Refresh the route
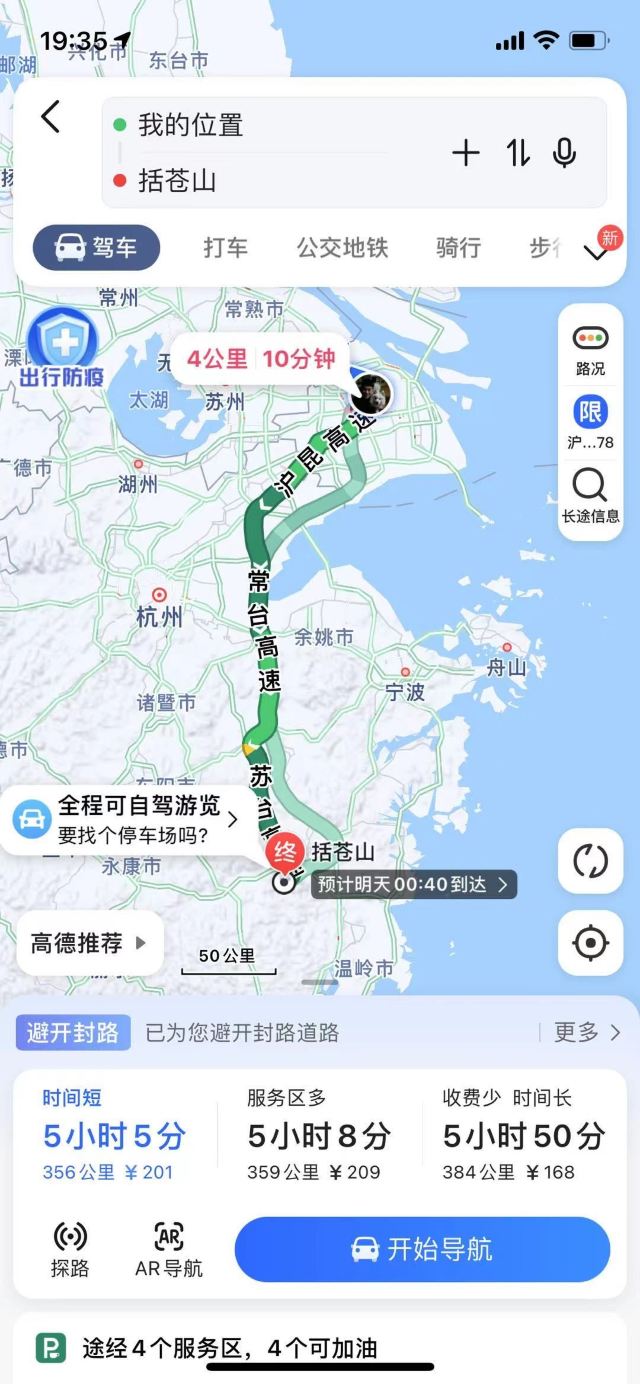 click(x=590, y=861)
